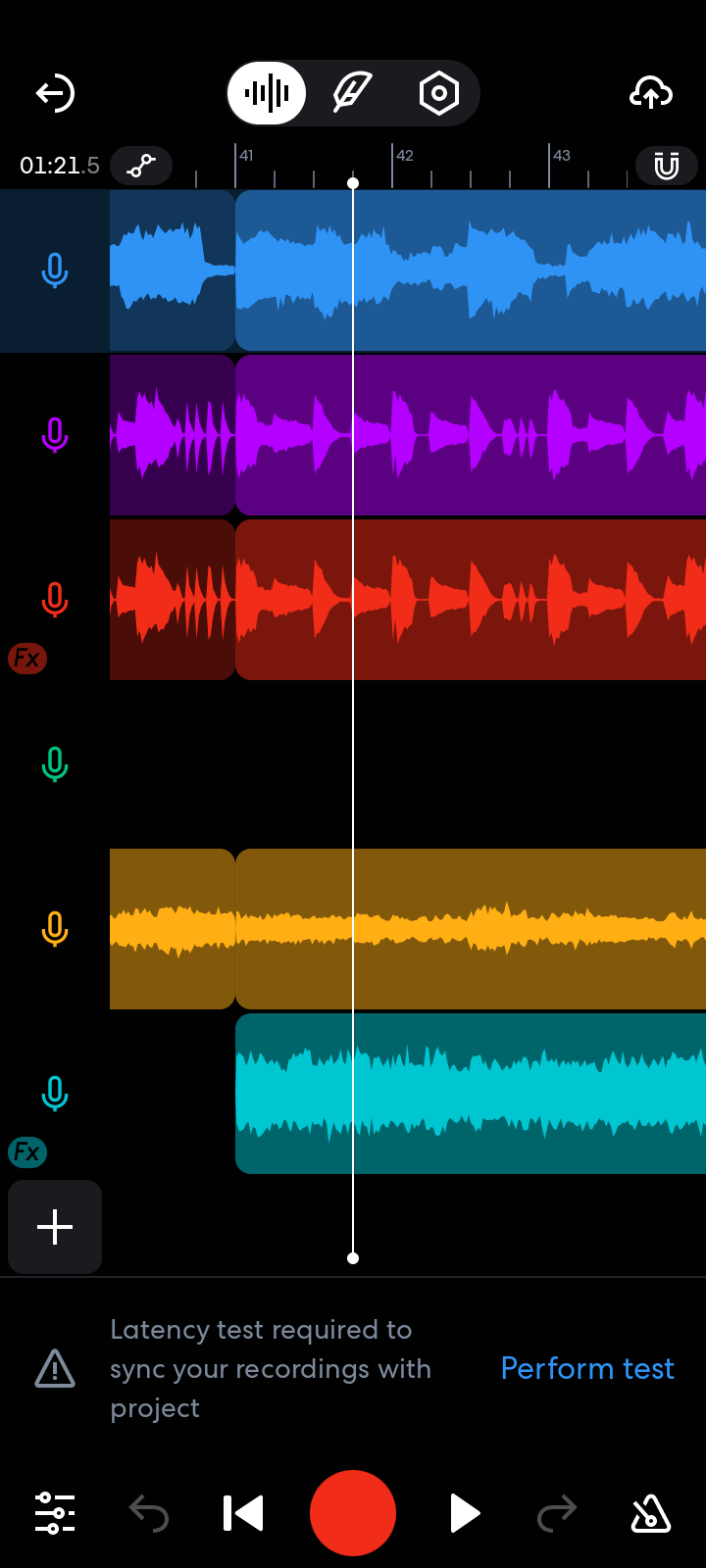Toggle the magnet snap option
Image resolution: width=706 pixels, height=1568 pixels.
667,166
